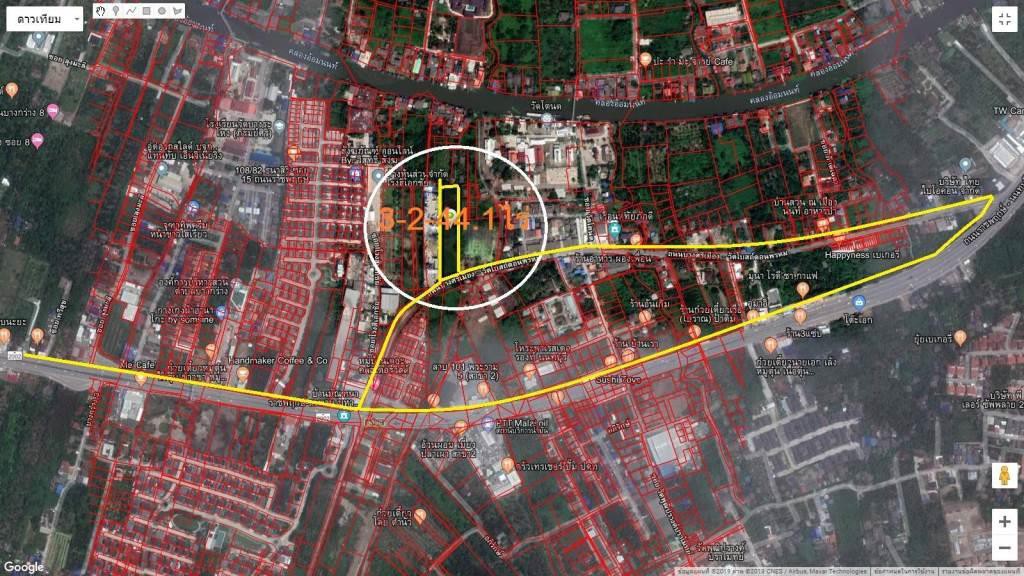The height and width of the screenshot is (576, 1024).
Task: Open the Handmaker Coffee & Co place marker
Action: point(211,349)
